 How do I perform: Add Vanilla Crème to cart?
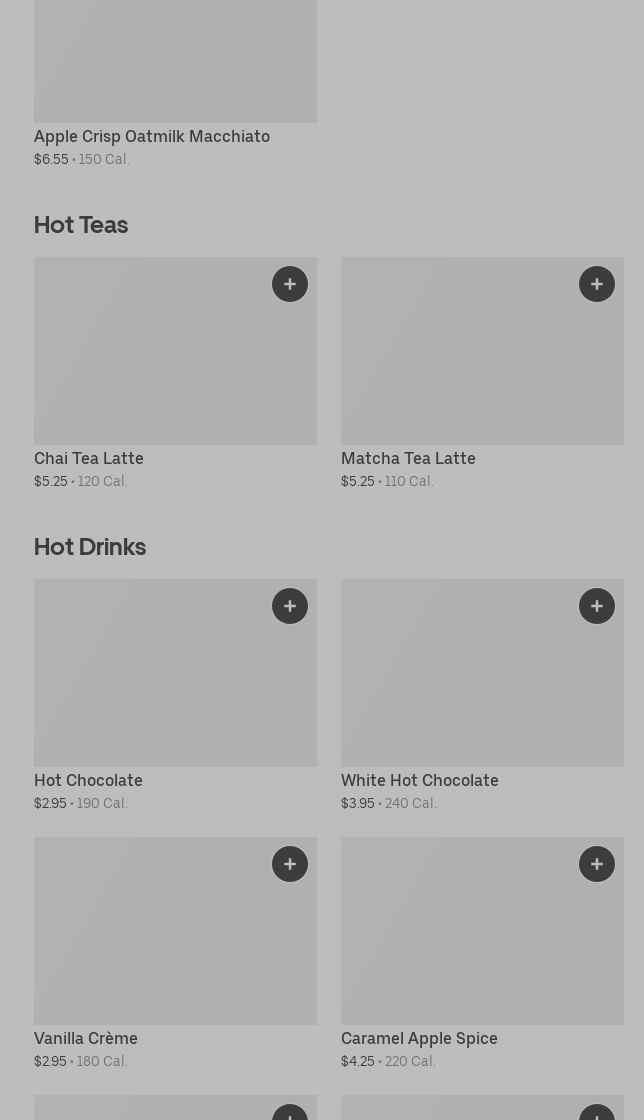[x=290, y=864]
